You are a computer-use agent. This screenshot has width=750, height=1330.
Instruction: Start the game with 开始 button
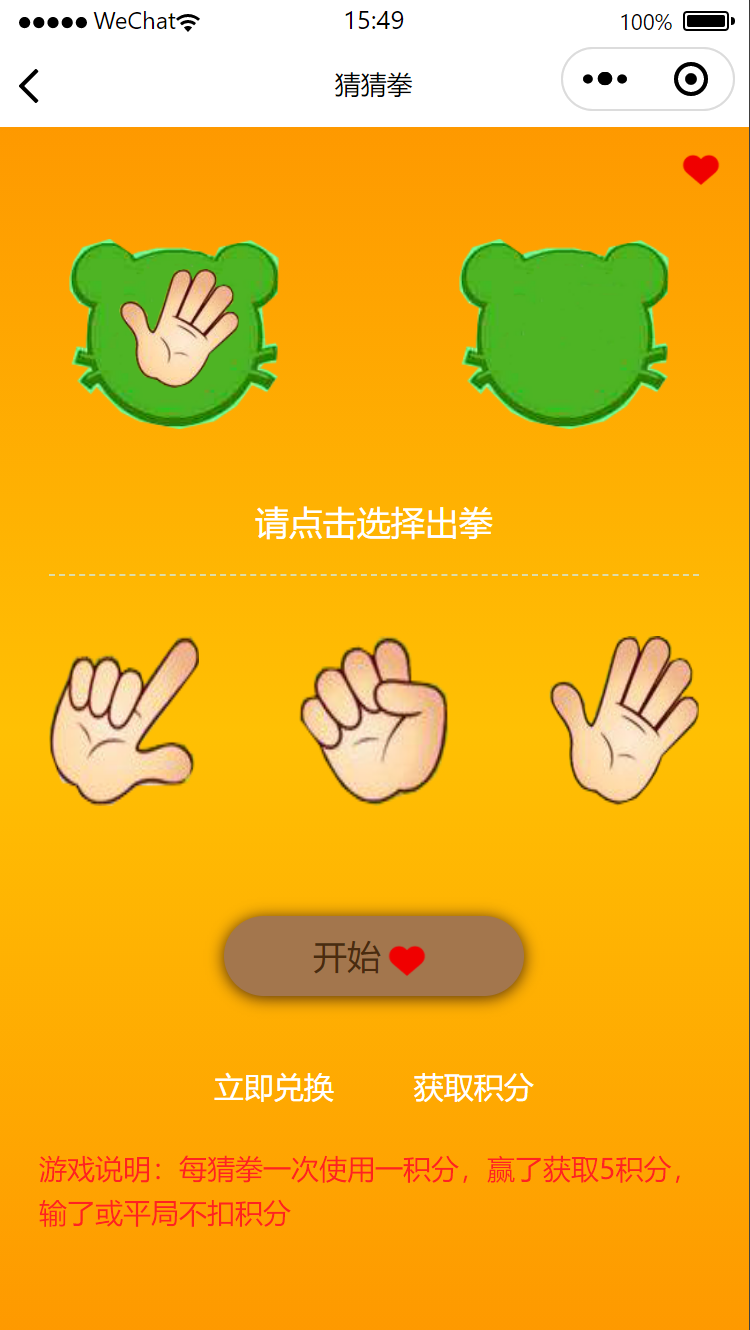coord(374,957)
